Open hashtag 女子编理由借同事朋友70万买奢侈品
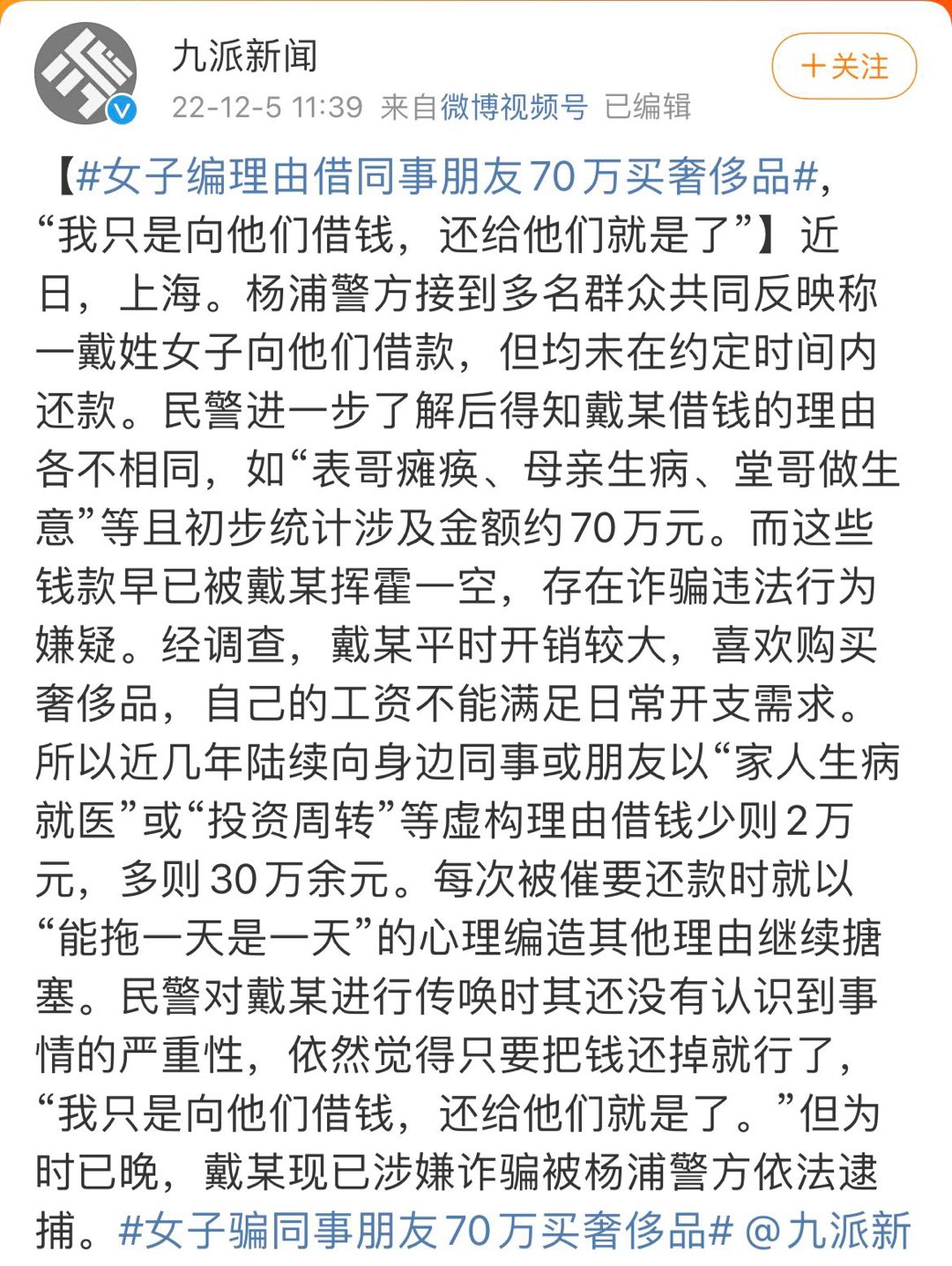Screen dimensions: 952x1266 pyautogui.click(x=448, y=176)
